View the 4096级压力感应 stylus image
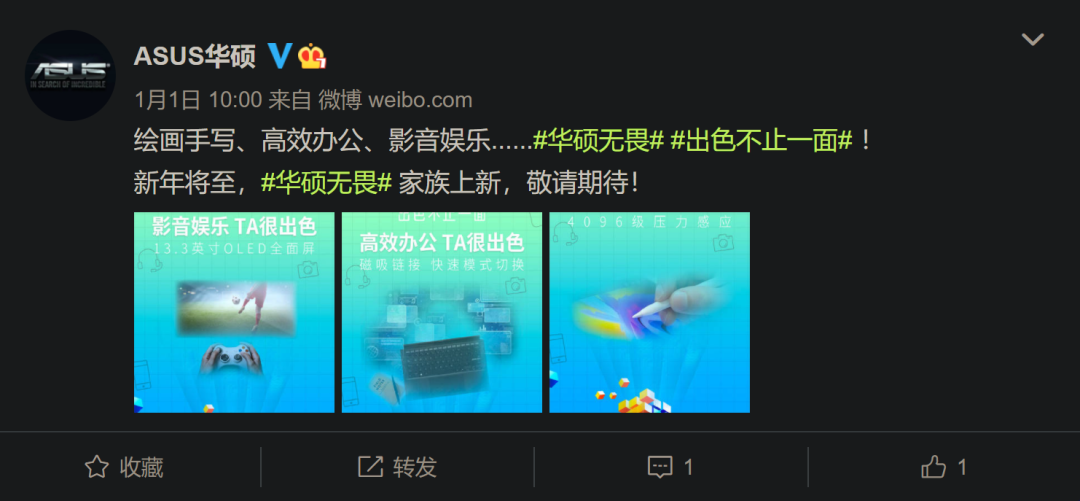1080x501 pixels. pyautogui.click(x=649, y=312)
